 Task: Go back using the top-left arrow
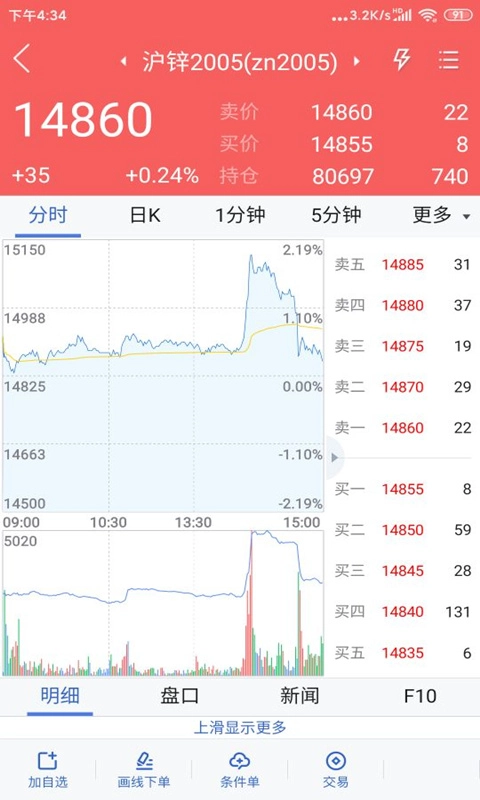pyautogui.click(x=21, y=59)
